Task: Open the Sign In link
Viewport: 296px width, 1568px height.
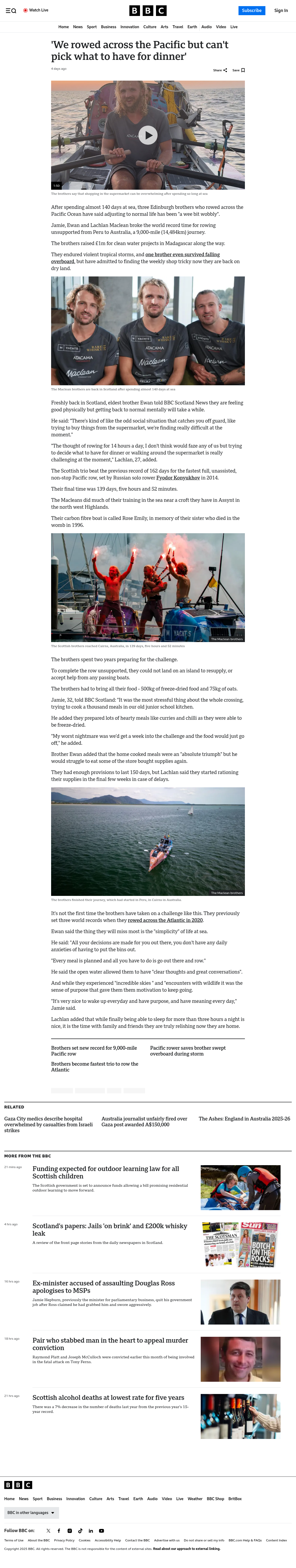Action: (x=281, y=10)
